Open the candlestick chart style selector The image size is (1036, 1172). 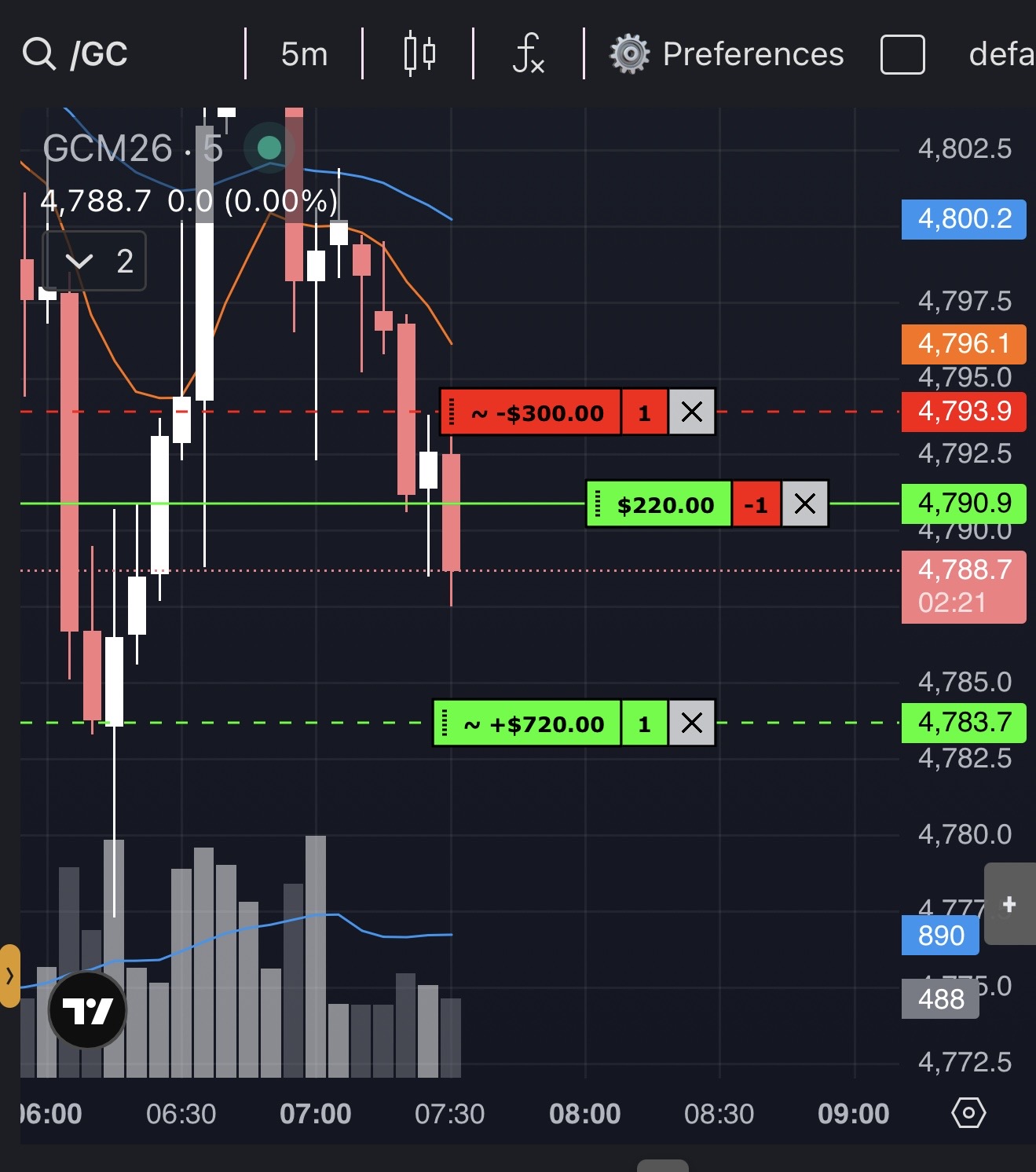(x=419, y=54)
